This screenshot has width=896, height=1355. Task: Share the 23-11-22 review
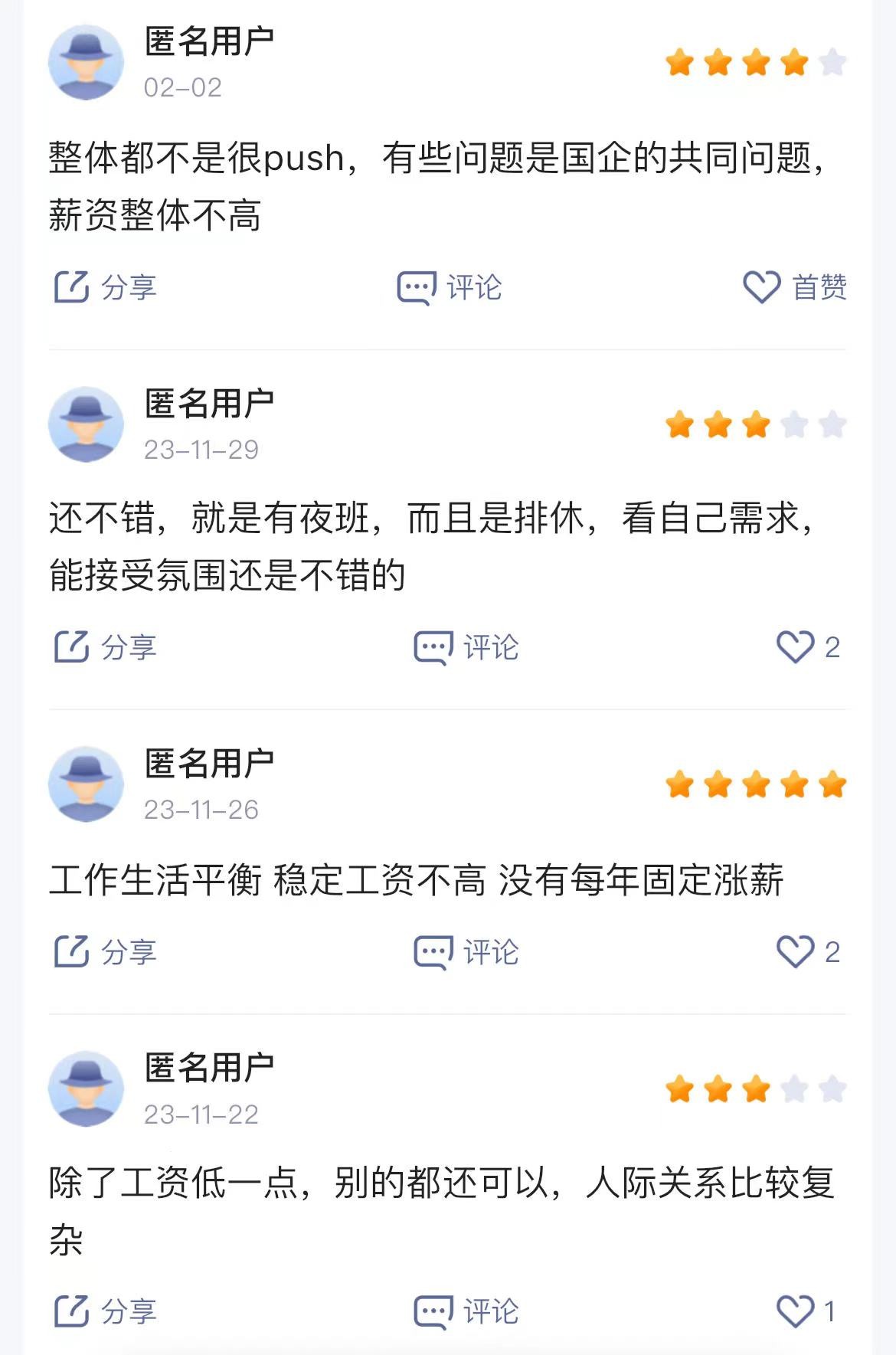pos(105,1311)
